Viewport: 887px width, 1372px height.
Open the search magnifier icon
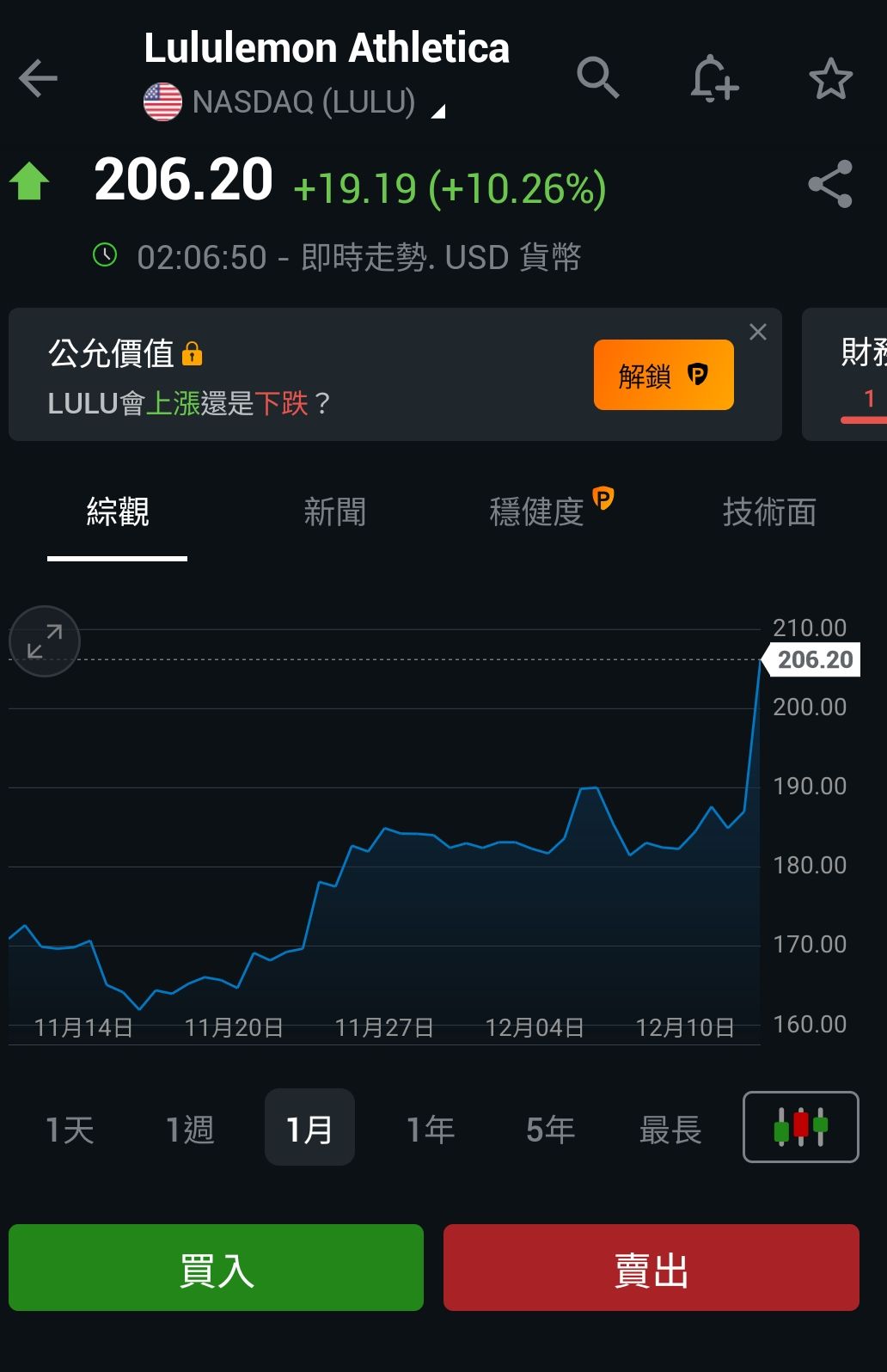coord(598,78)
